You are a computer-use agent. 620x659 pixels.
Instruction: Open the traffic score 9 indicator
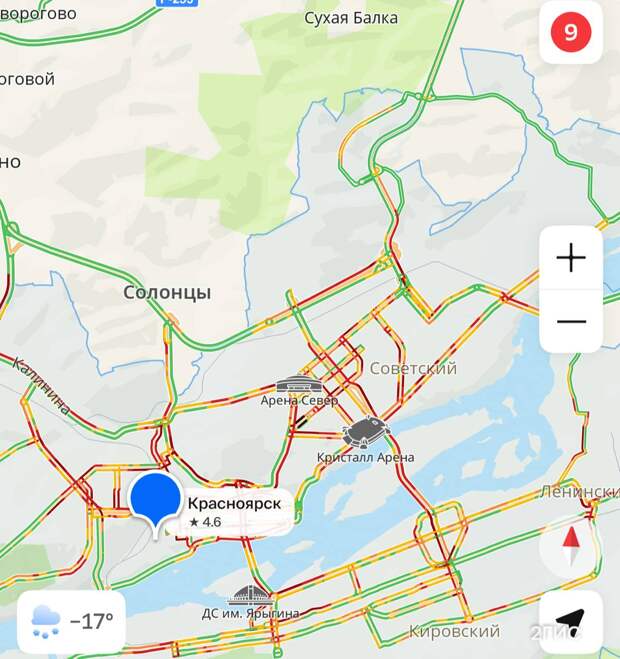(570, 33)
